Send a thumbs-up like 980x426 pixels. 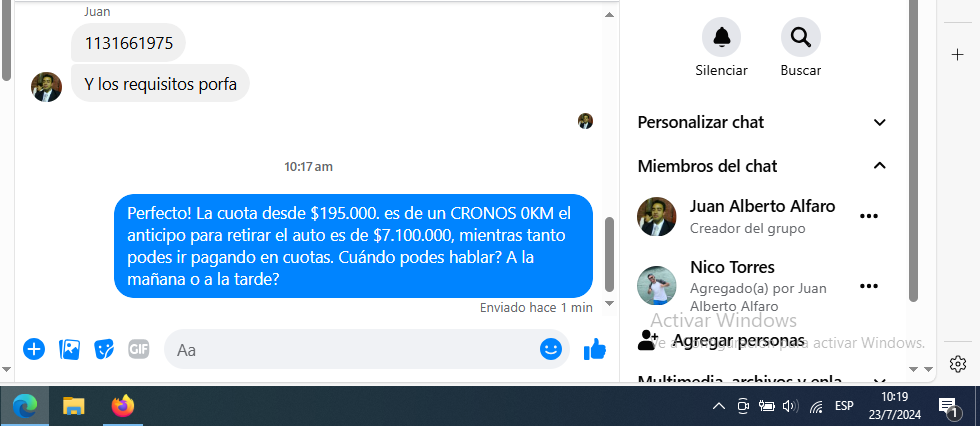pos(595,349)
